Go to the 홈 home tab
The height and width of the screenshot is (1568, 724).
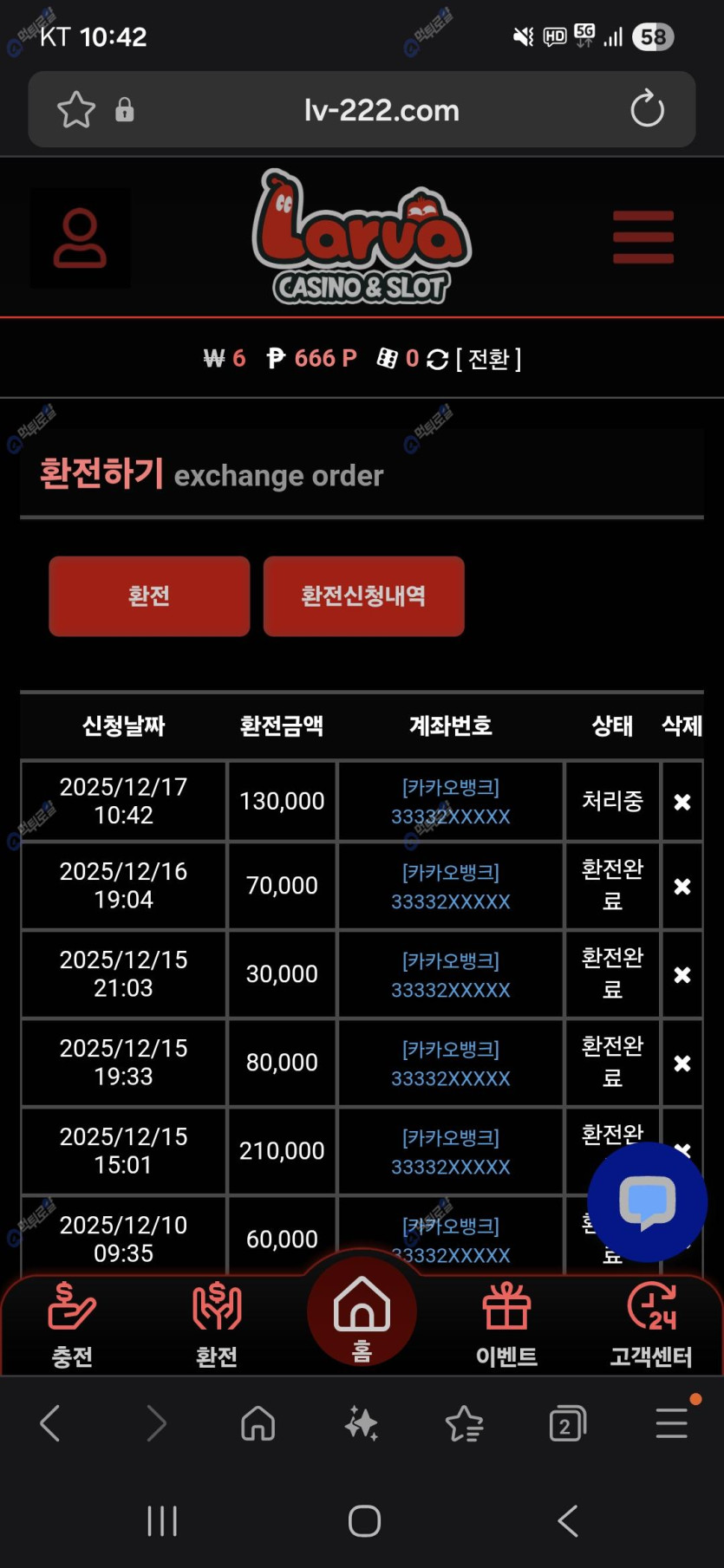(x=362, y=1315)
